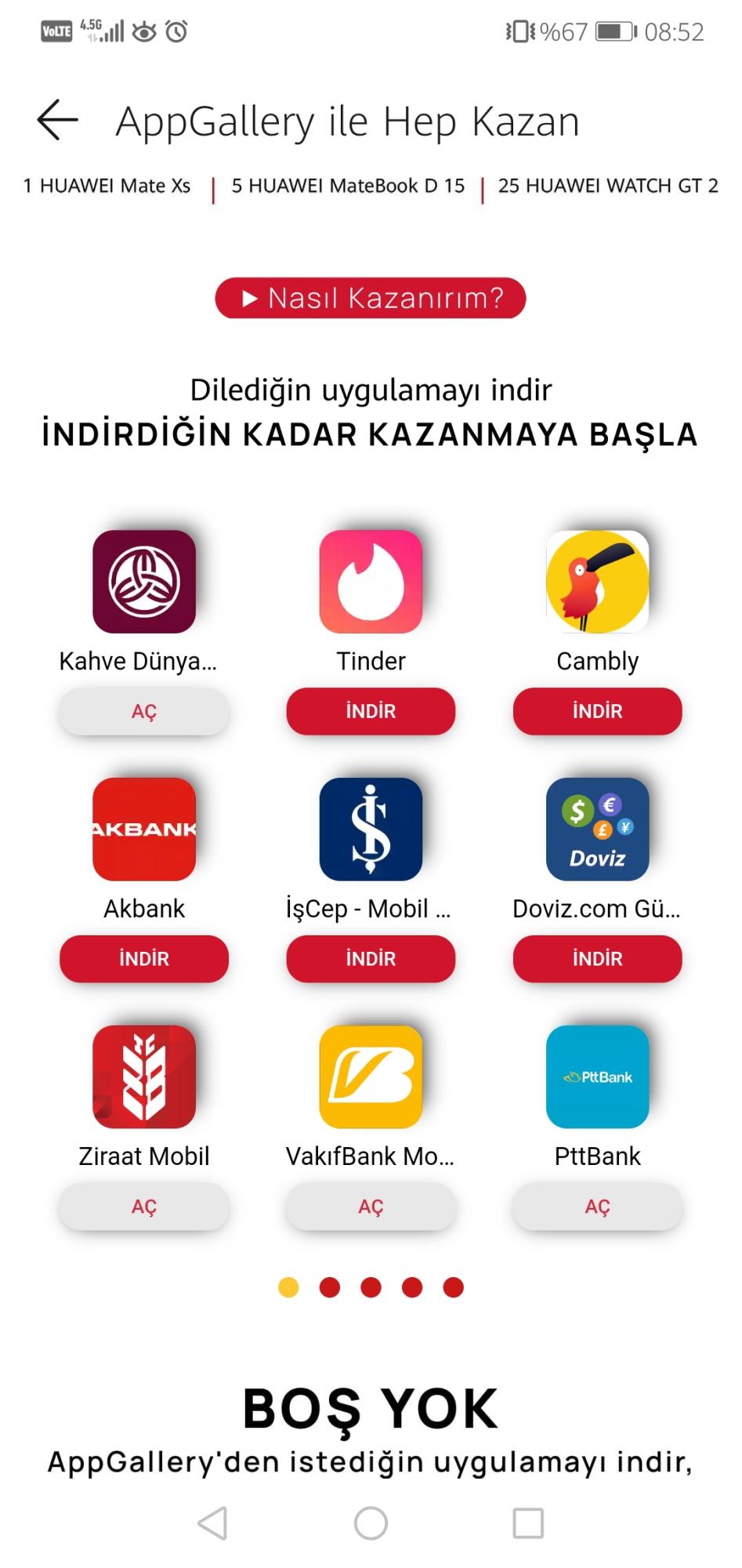Viewport: 742px width, 1568px height.
Task: Jump to the second page indicator dot
Action: pos(330,1287)
